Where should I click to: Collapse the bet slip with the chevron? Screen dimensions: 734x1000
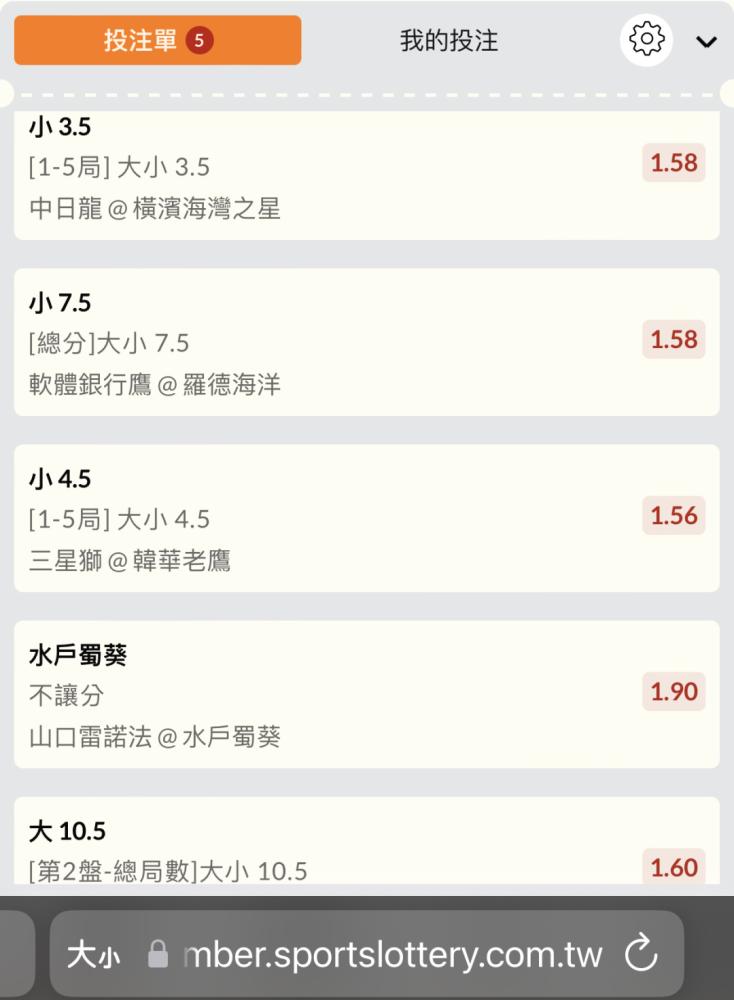click(706, 42)
